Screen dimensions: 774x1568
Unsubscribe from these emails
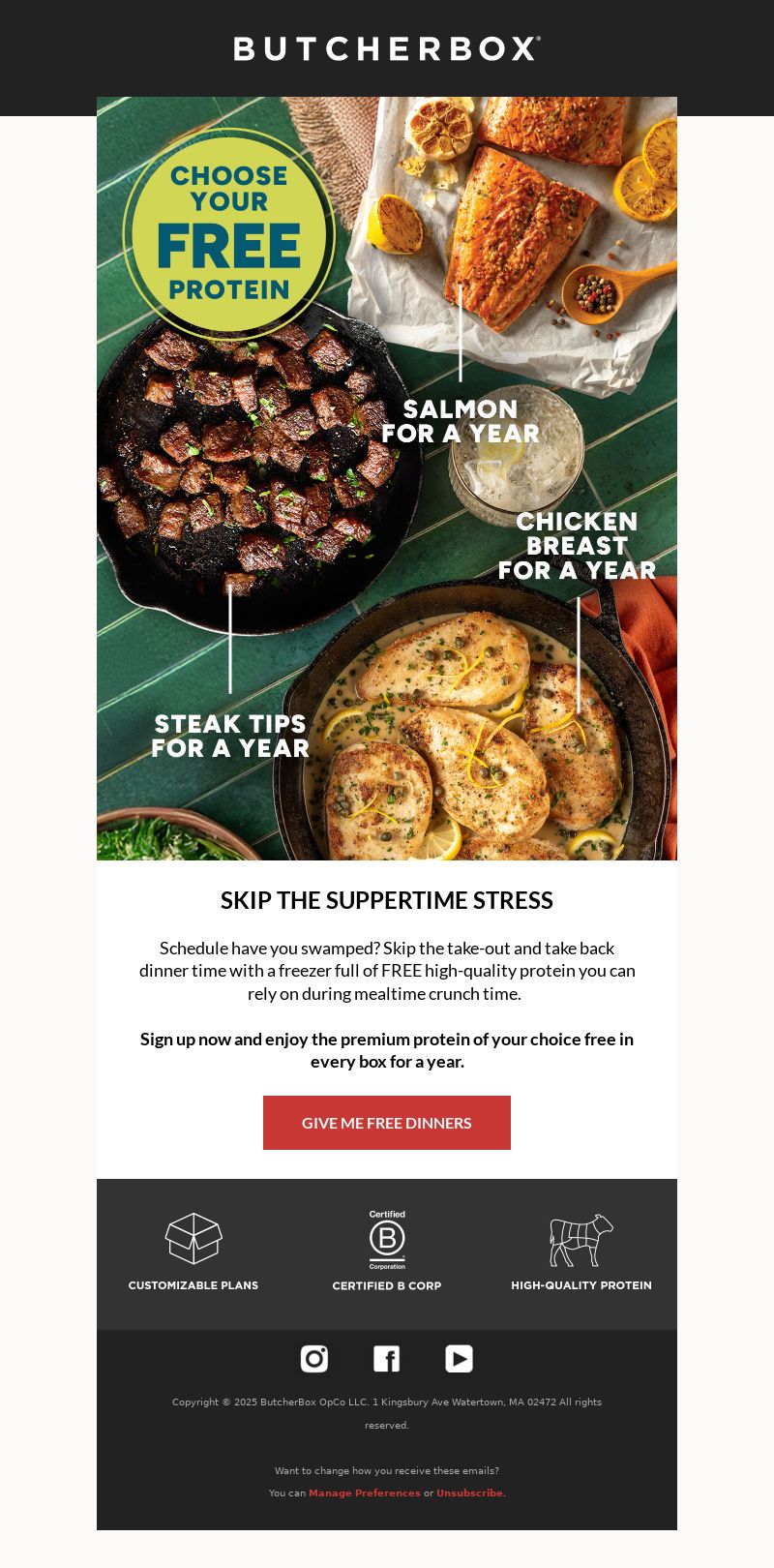(x=469, y=1493)
